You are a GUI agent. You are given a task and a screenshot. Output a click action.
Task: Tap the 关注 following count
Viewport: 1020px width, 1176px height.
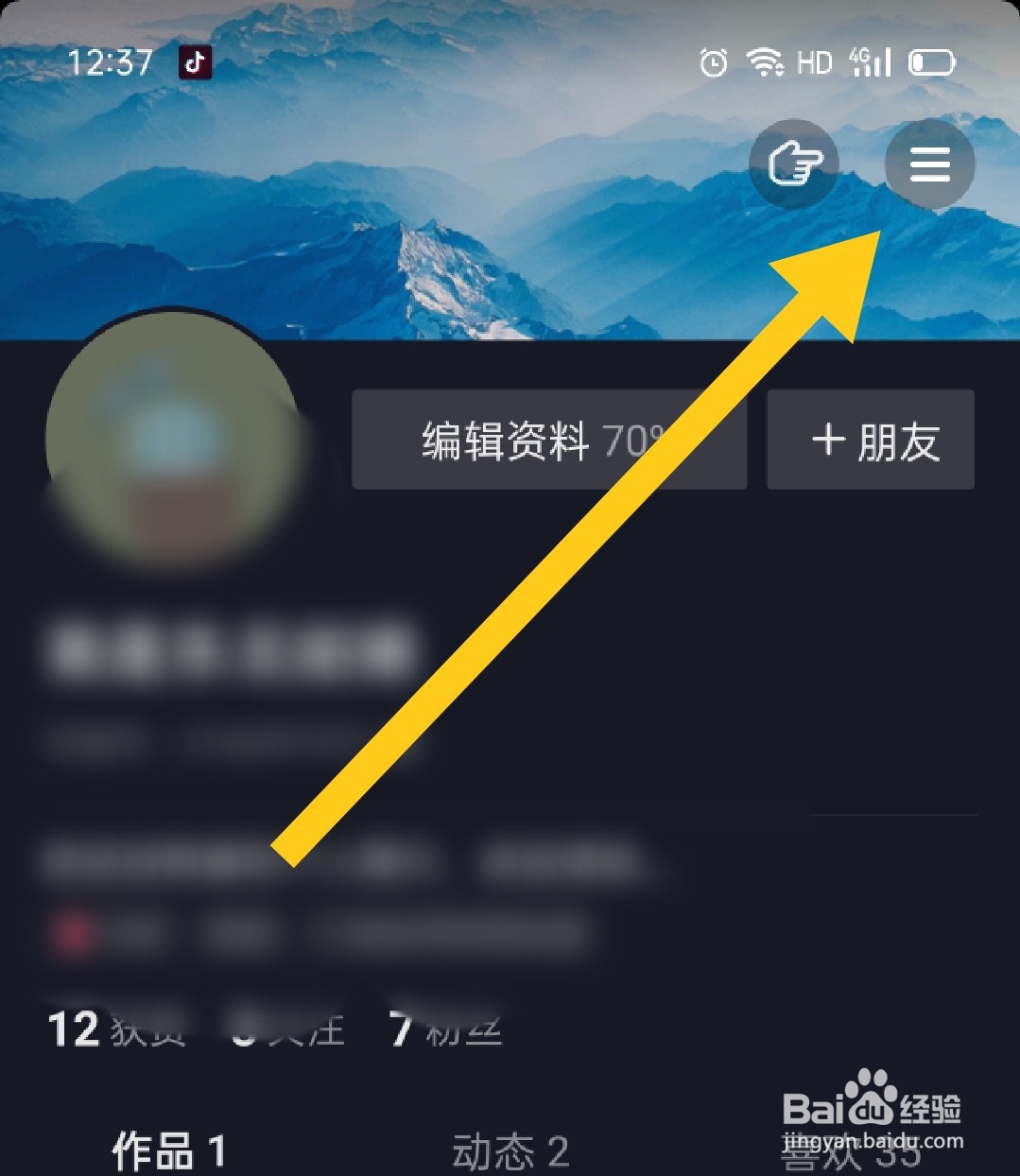point(284,1030)
